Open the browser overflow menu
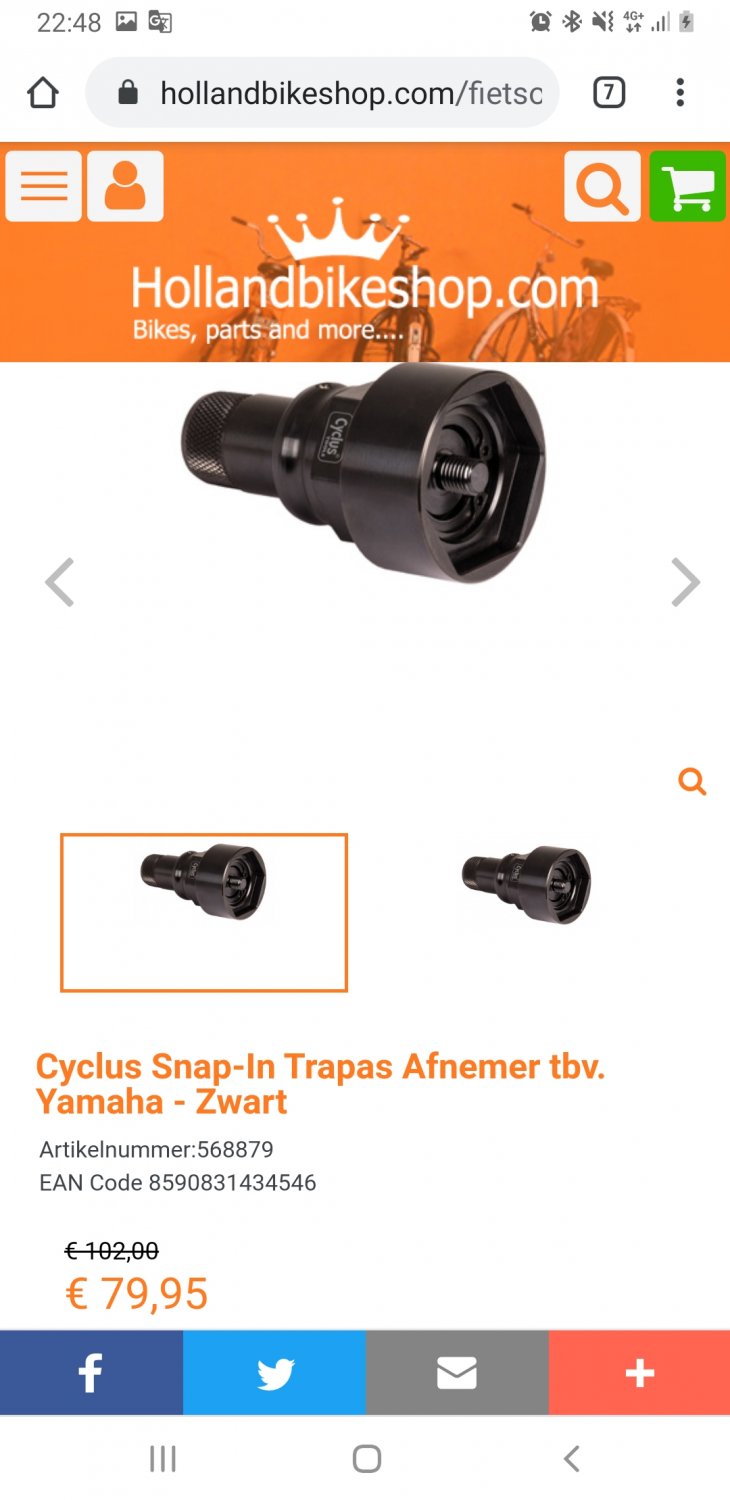This screenshot has width=730, height=1500. coord(680,93)
